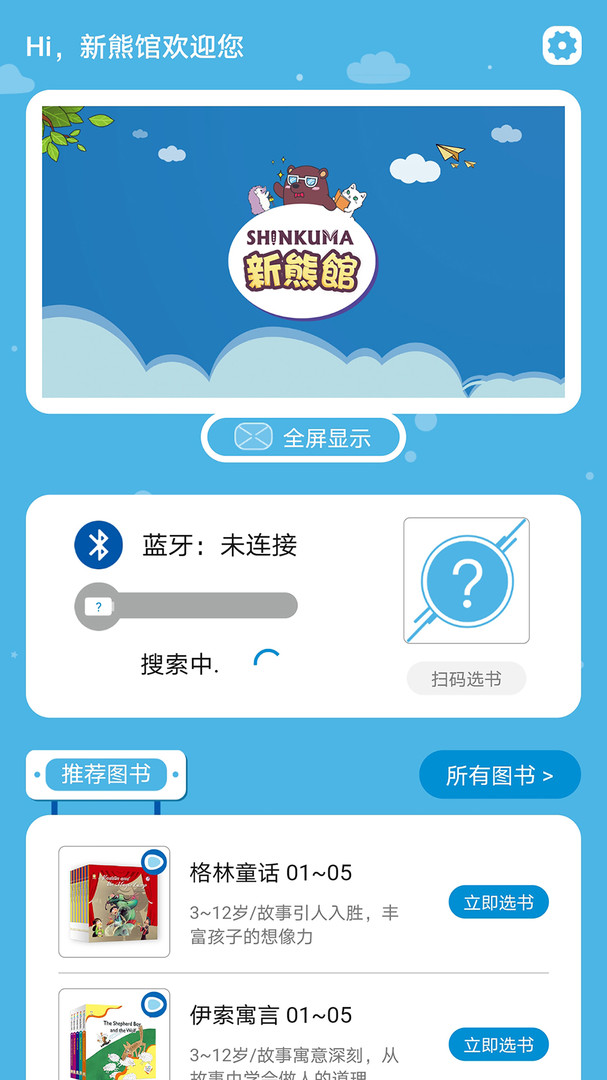Tap the question mark book placeholder

pyautogui.click(x=466, y=581)
